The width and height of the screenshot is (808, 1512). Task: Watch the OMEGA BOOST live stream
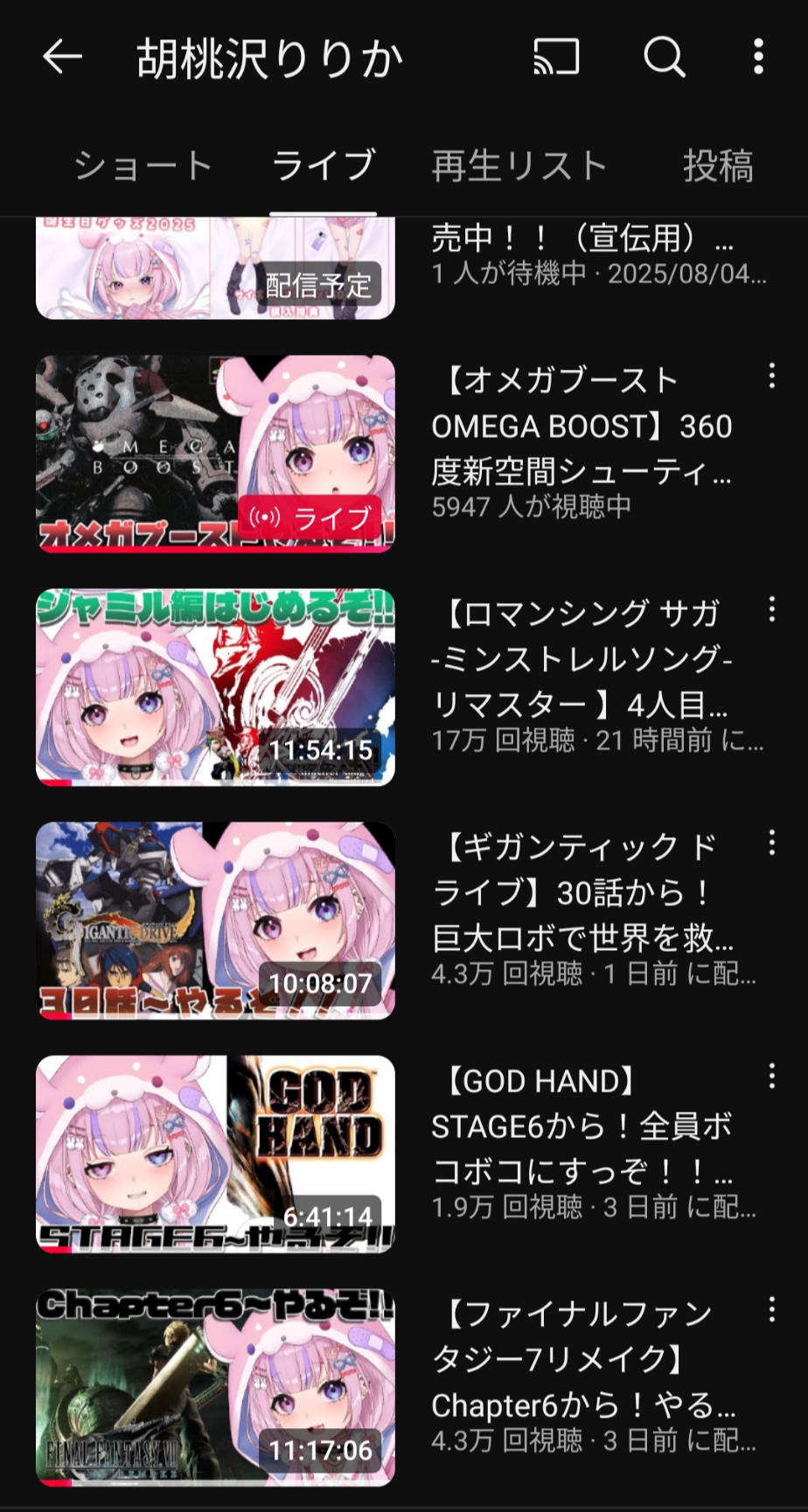pyautogui.click(x=215, y=454)
